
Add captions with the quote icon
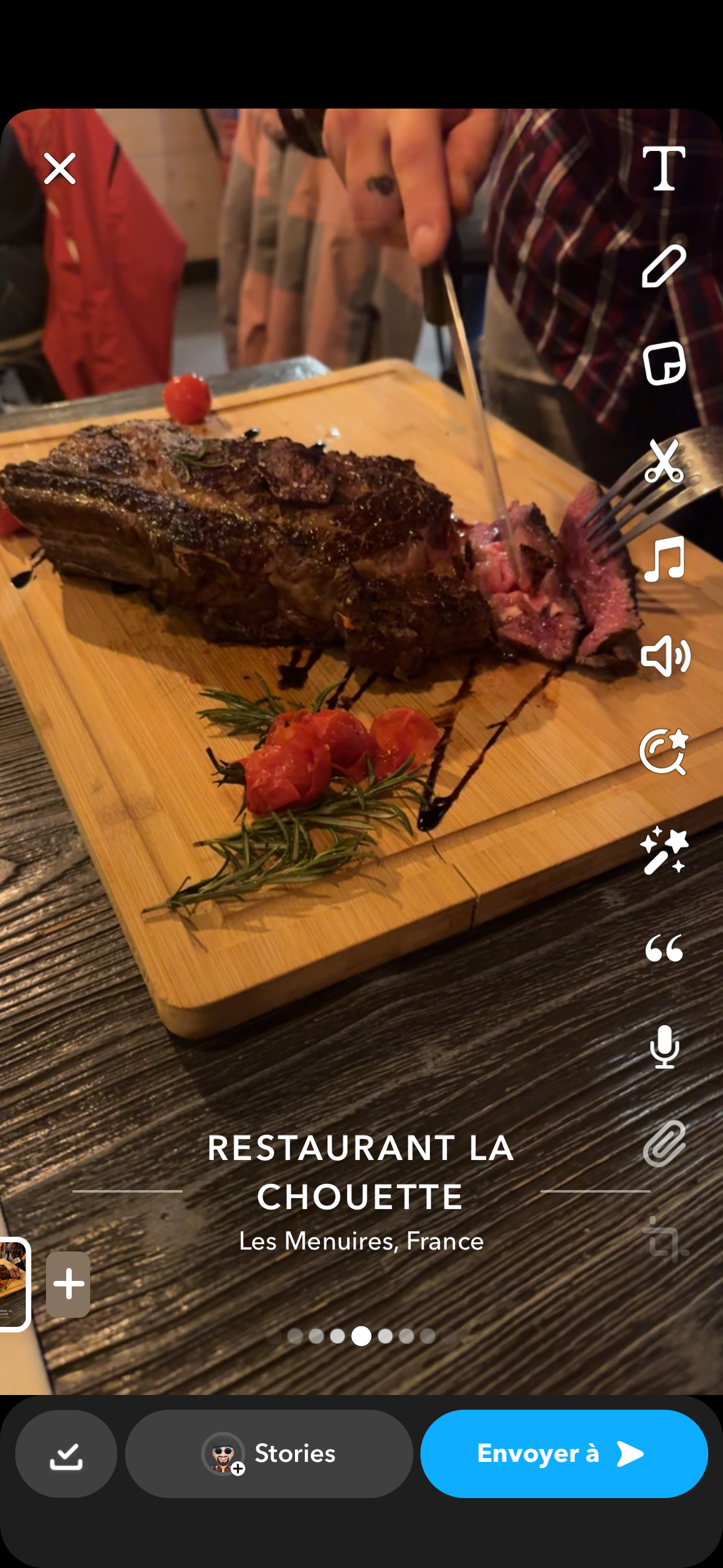664,948
